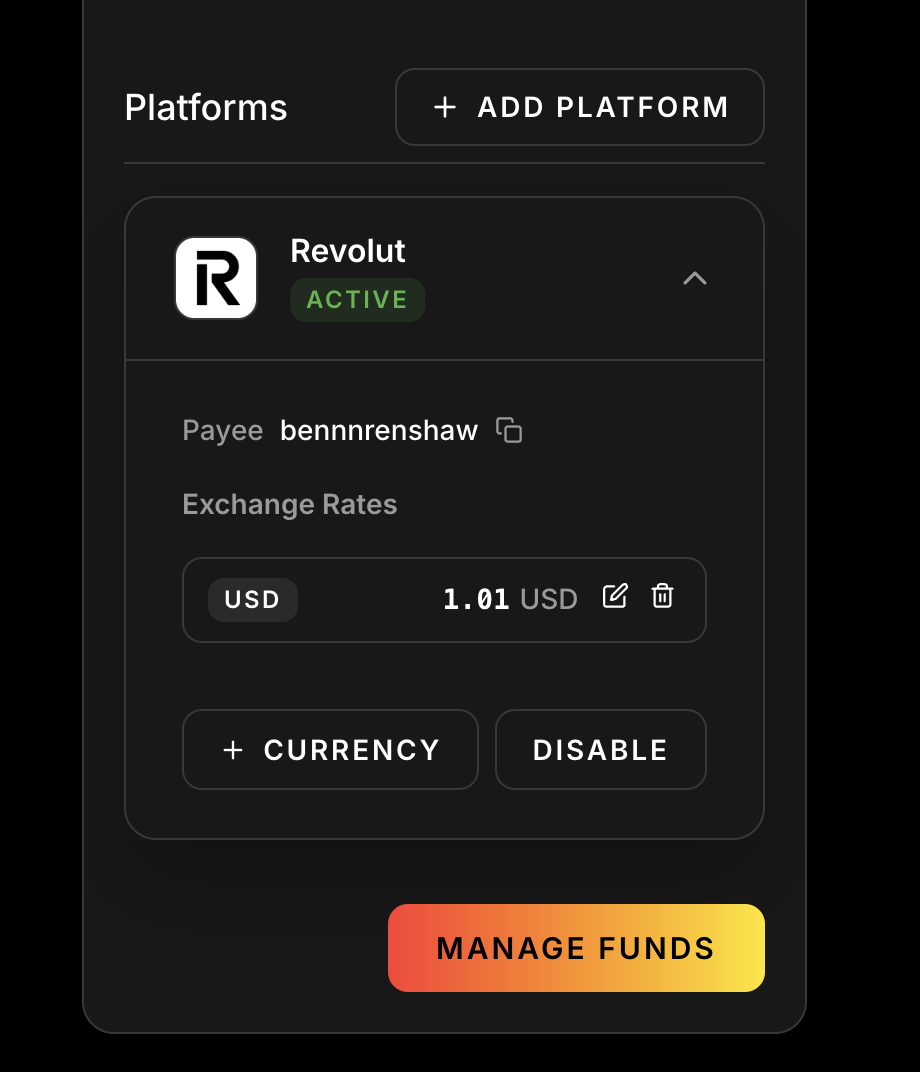920x1072 pixels.
Task: Copy the payee name bennnrenshaw
Action: click(510, 430)
